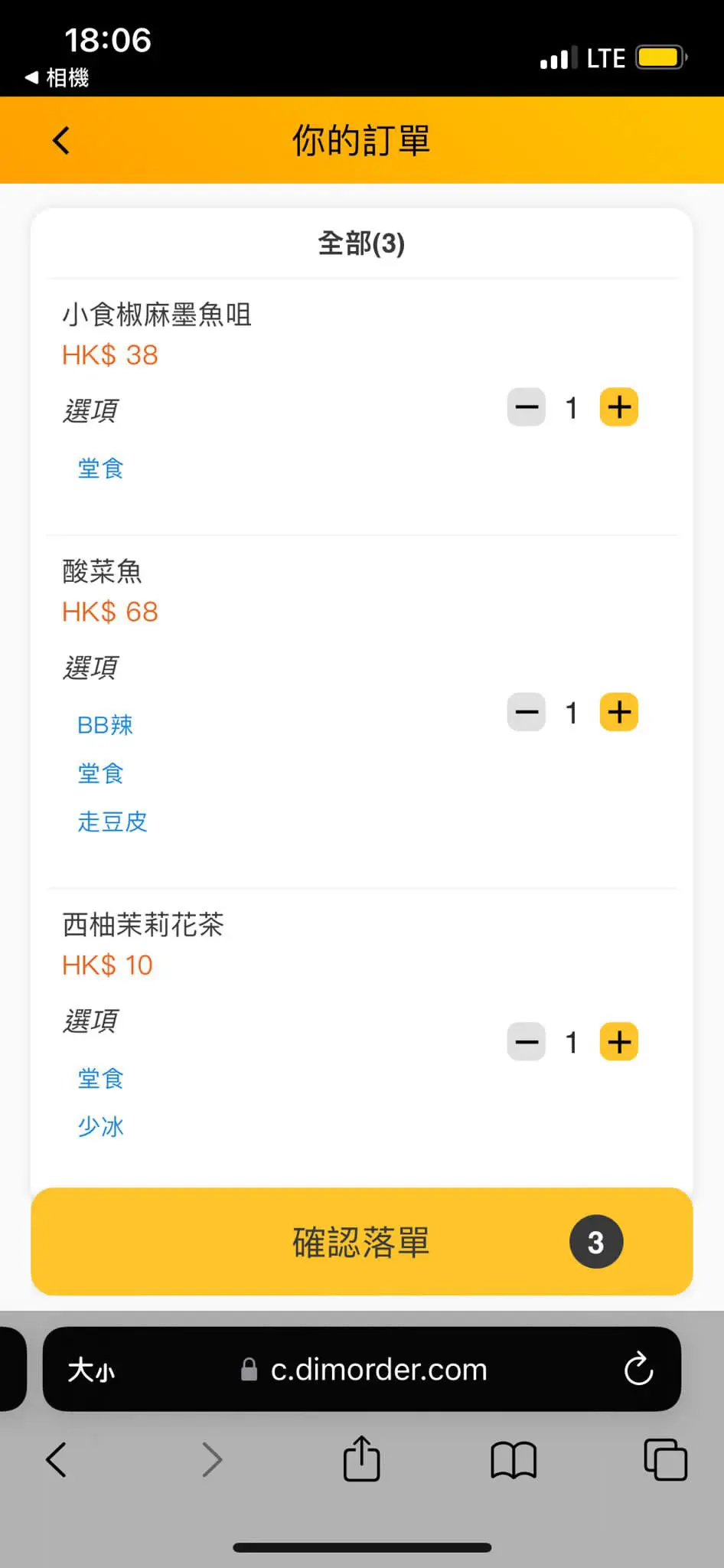
Task: Go back from the 你的訂單 page
Action: (61, 141)
